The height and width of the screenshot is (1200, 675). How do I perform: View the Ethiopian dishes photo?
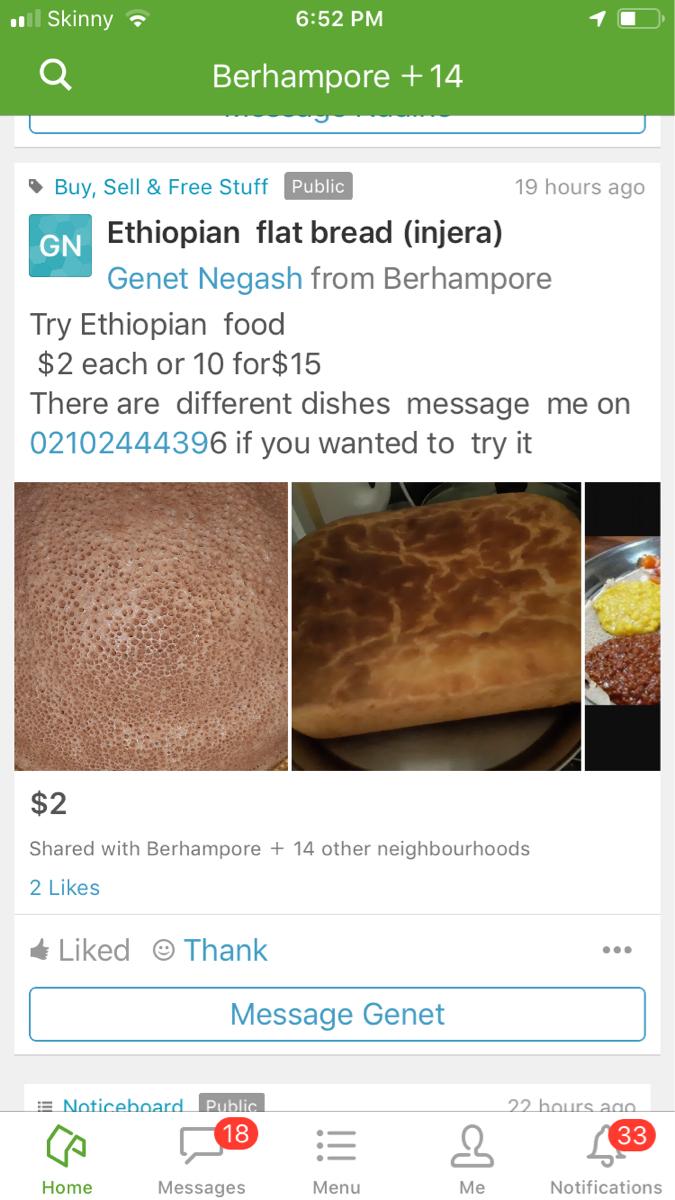[622, 626]
